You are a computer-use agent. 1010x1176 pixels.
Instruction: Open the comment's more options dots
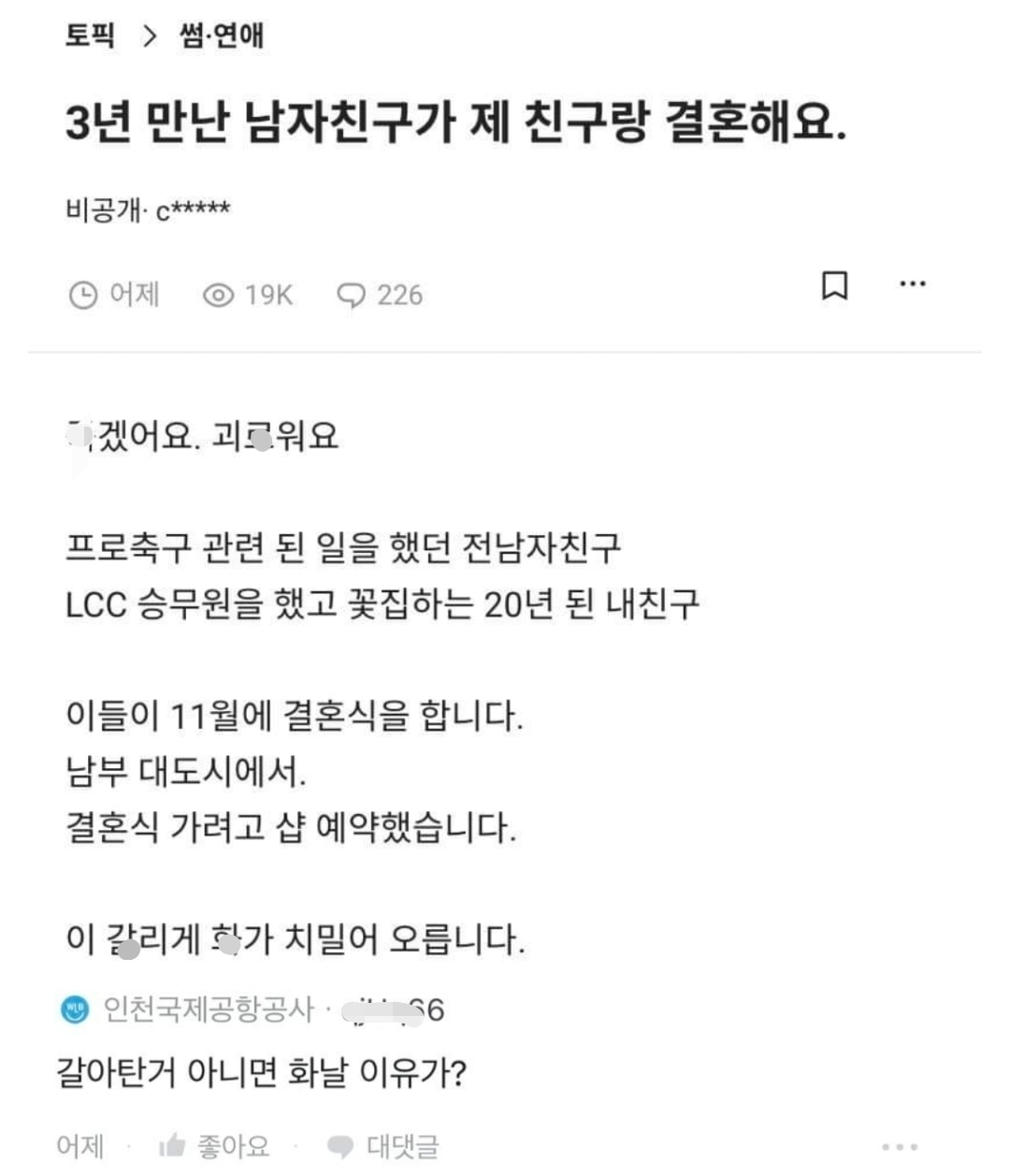click(x=900, y=1146)
